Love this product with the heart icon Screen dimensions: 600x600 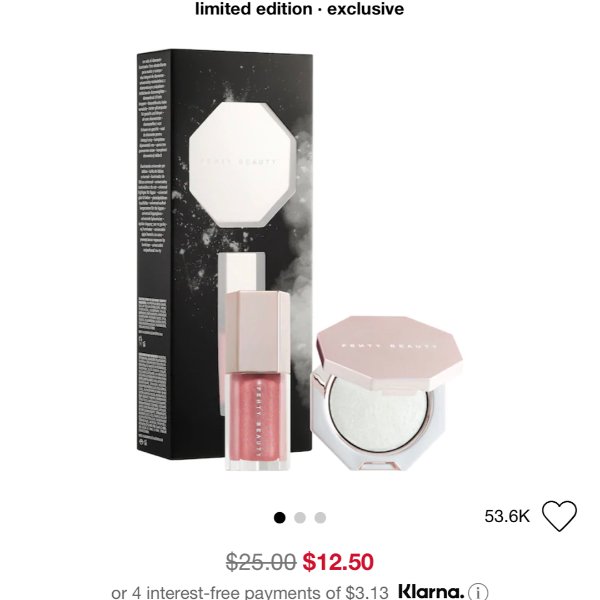(x=559, y=516)
